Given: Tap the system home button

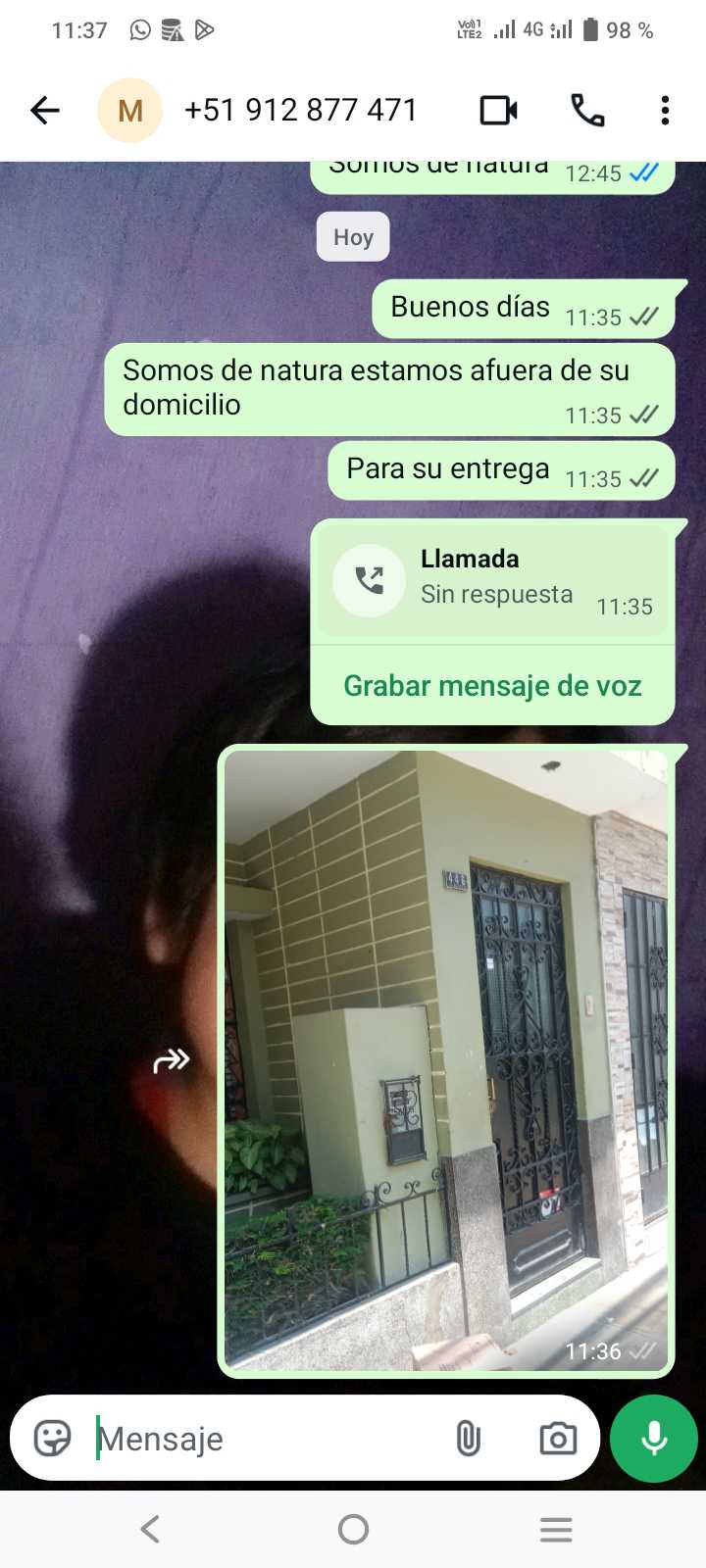Looking at the screenshot, I should [353, 1529].
